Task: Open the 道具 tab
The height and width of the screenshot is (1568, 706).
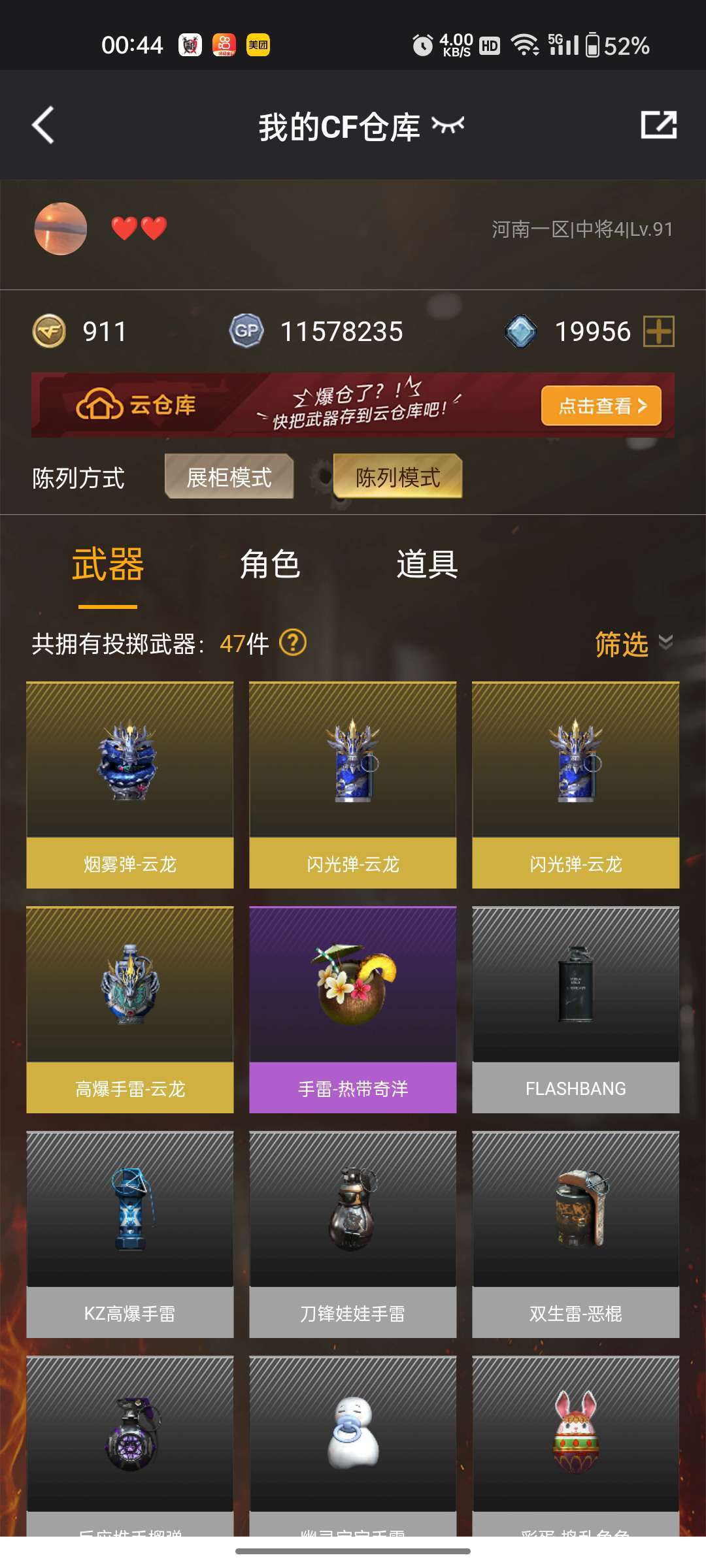Action: (x=427, y=564)
